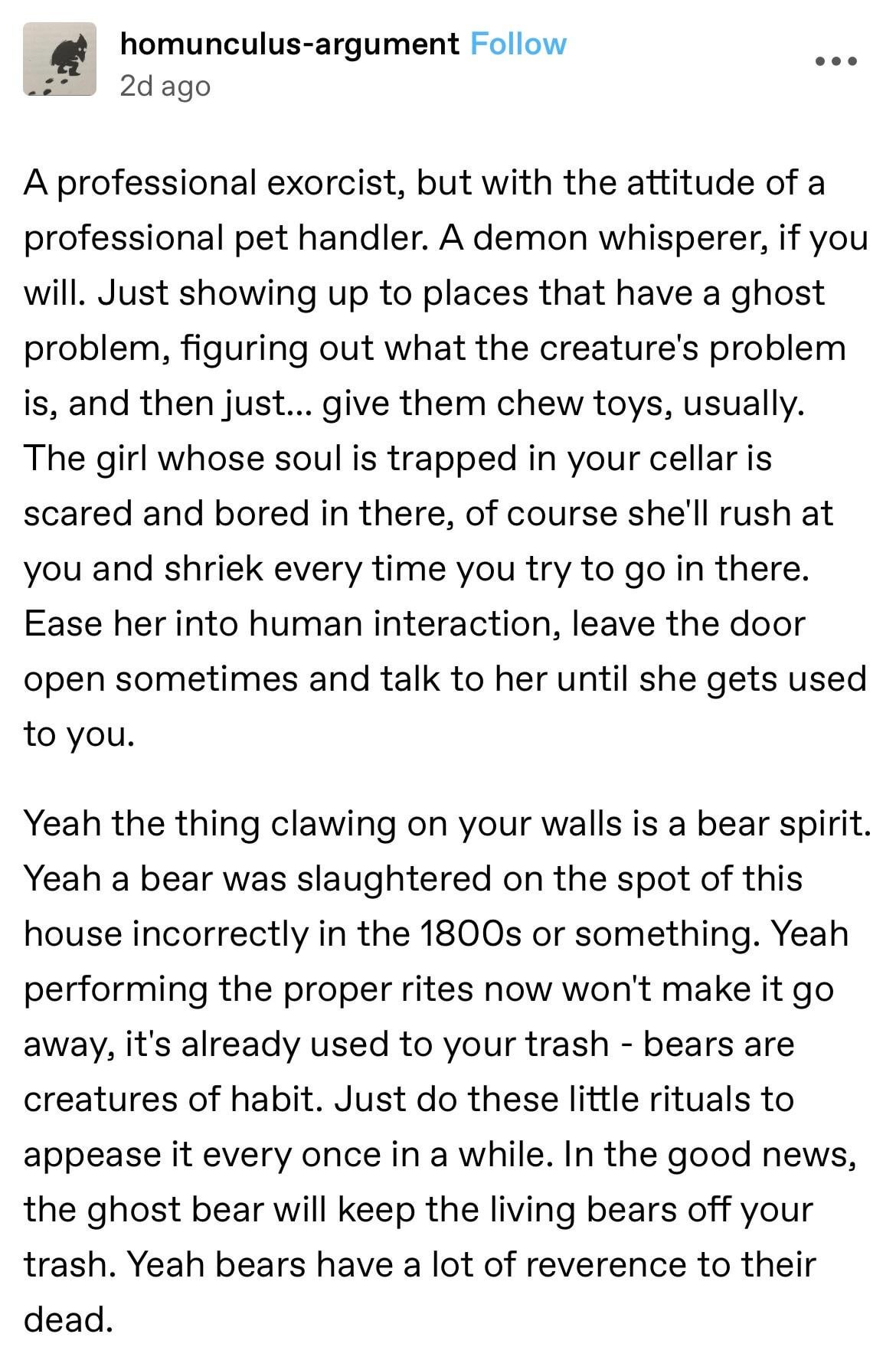Open homunculus-argument's avatar
Screen dimensions: 896x1360
[x=60, y=60]
